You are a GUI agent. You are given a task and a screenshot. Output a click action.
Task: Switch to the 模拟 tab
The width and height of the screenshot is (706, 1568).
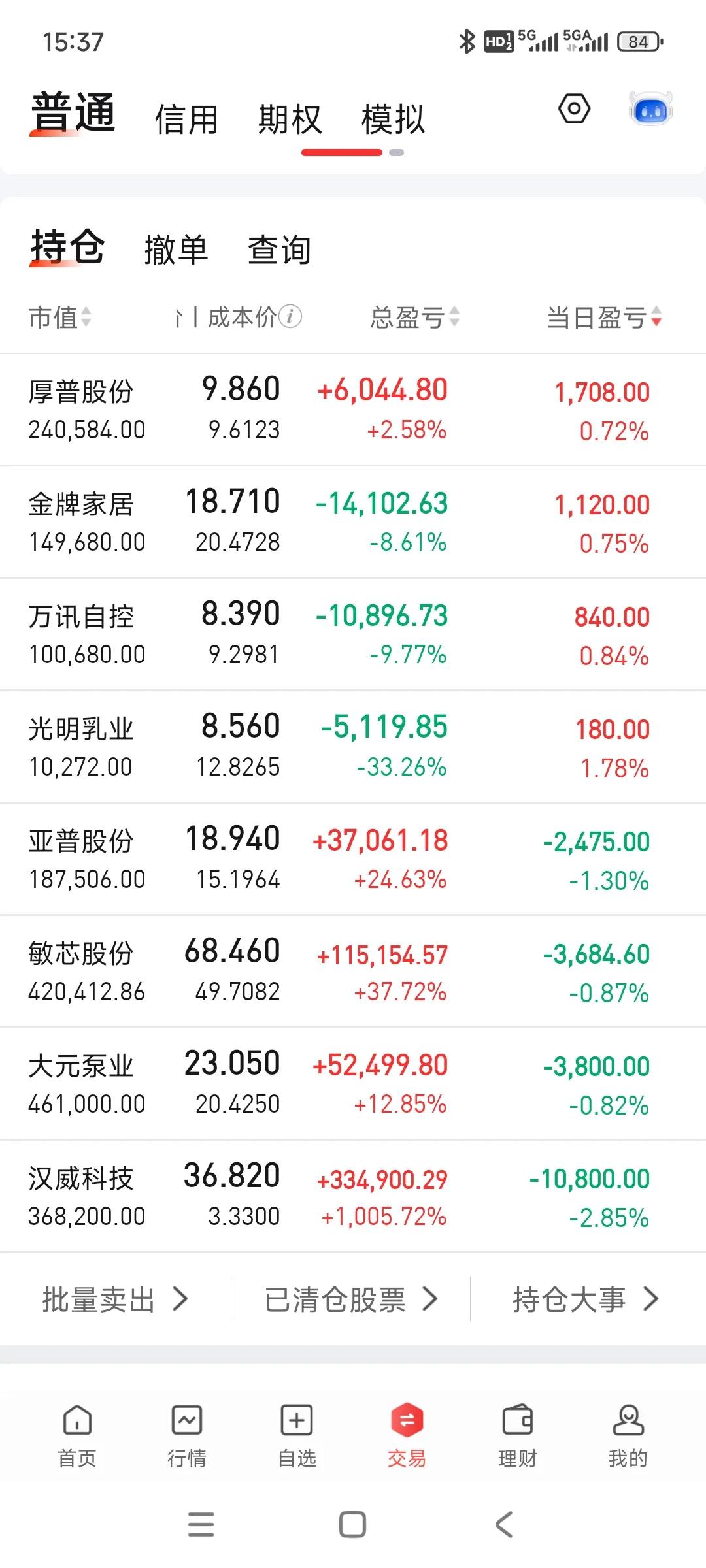(393, 120)
